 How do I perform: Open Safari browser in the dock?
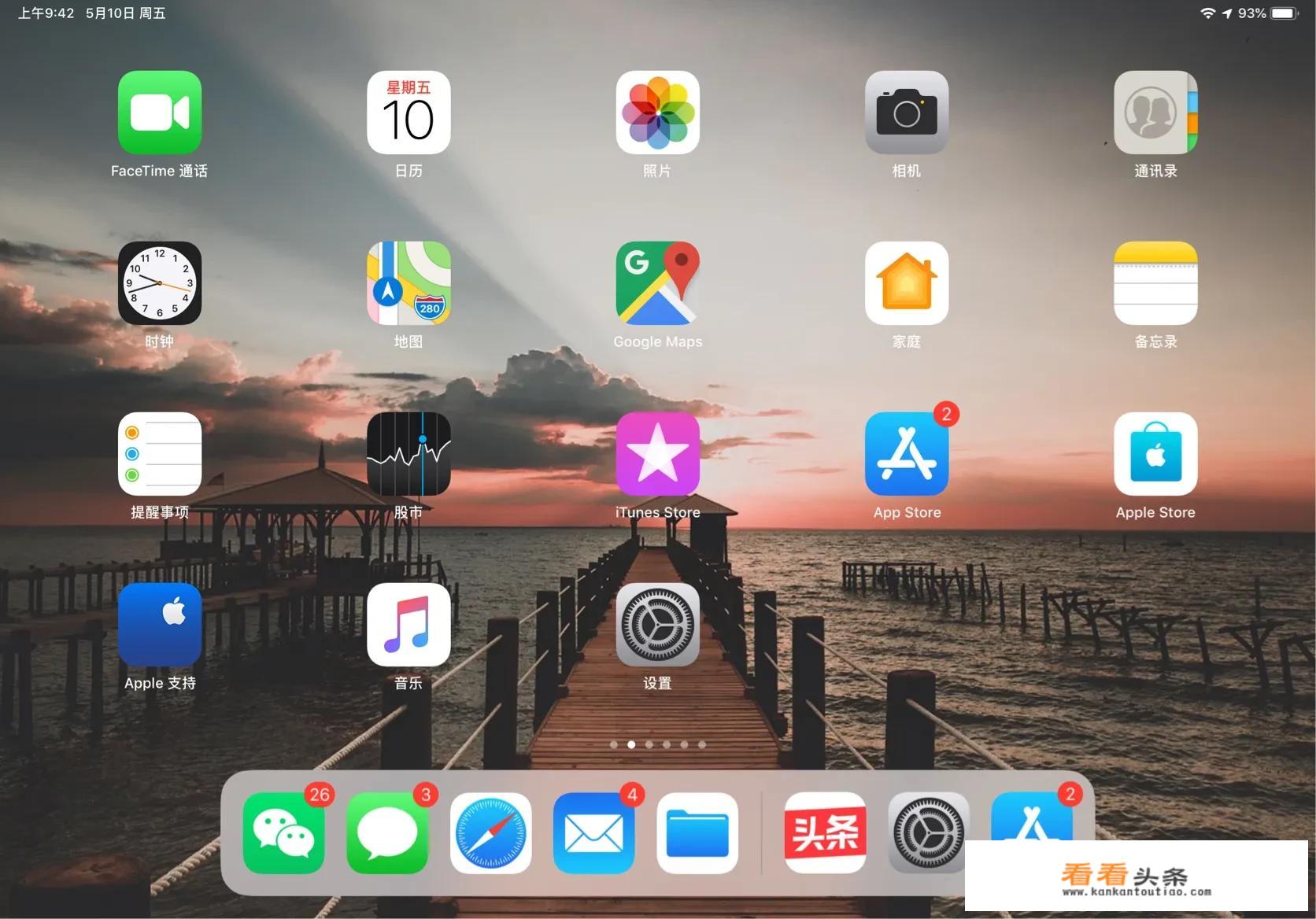click(490, 833)
